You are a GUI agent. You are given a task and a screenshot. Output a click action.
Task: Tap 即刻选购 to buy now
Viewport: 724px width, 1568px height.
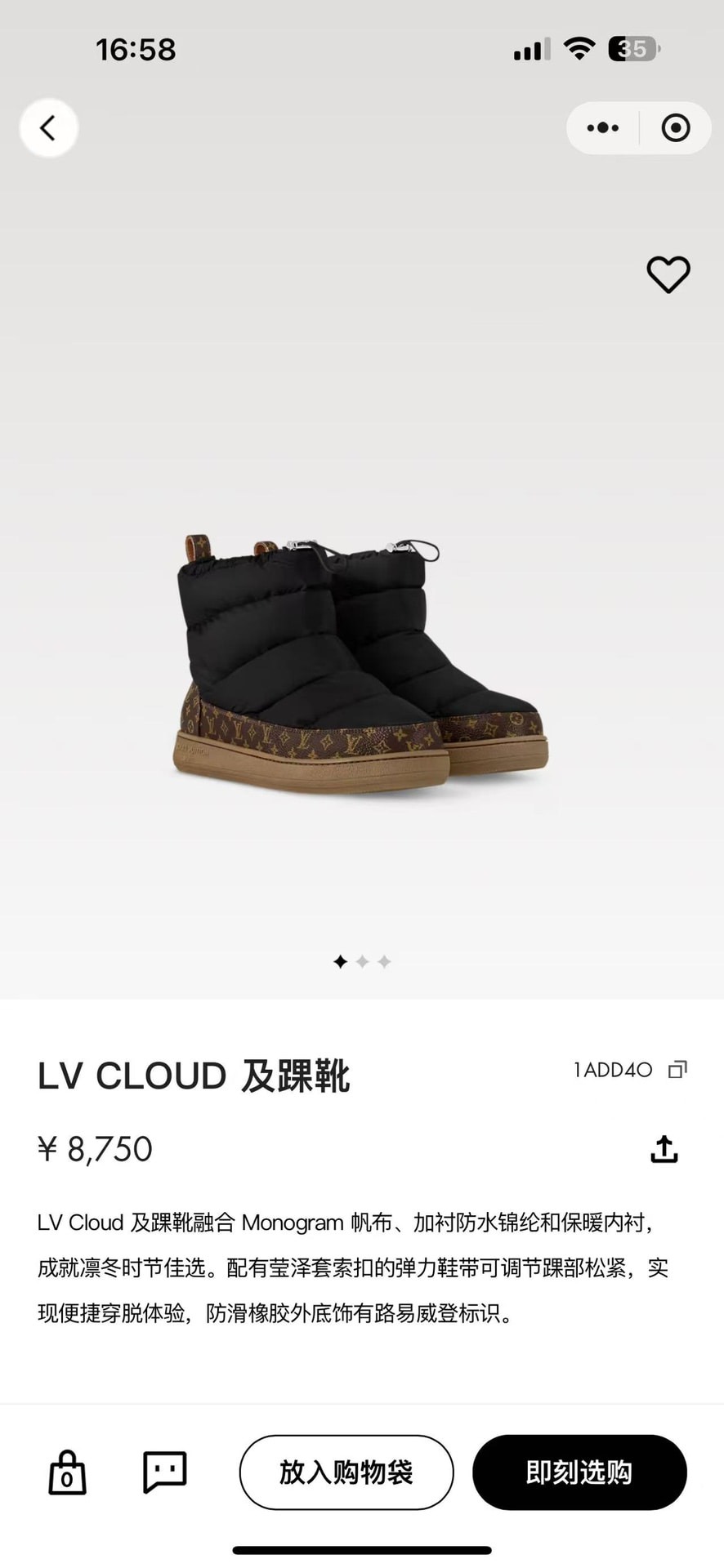(x=579, y=1472)
